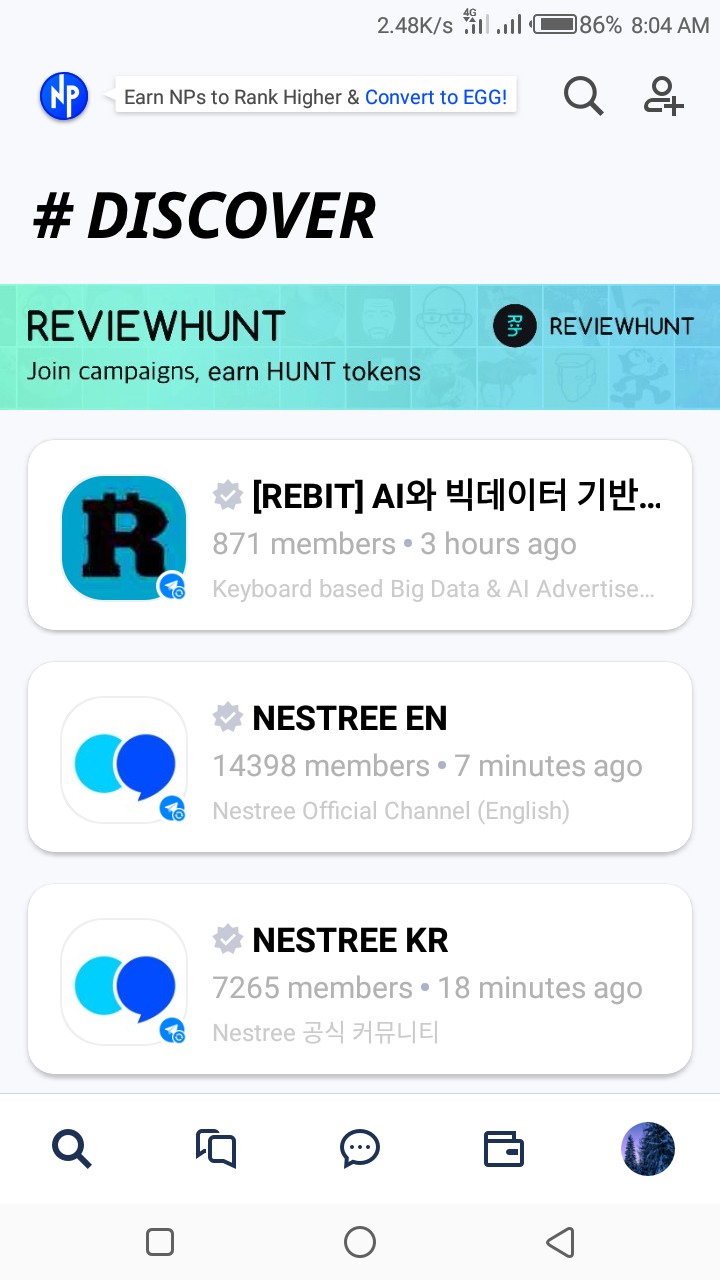Open the profile avatar tab
The height and width of the screenshot is (1280, 720).
tap(648, 1148)
